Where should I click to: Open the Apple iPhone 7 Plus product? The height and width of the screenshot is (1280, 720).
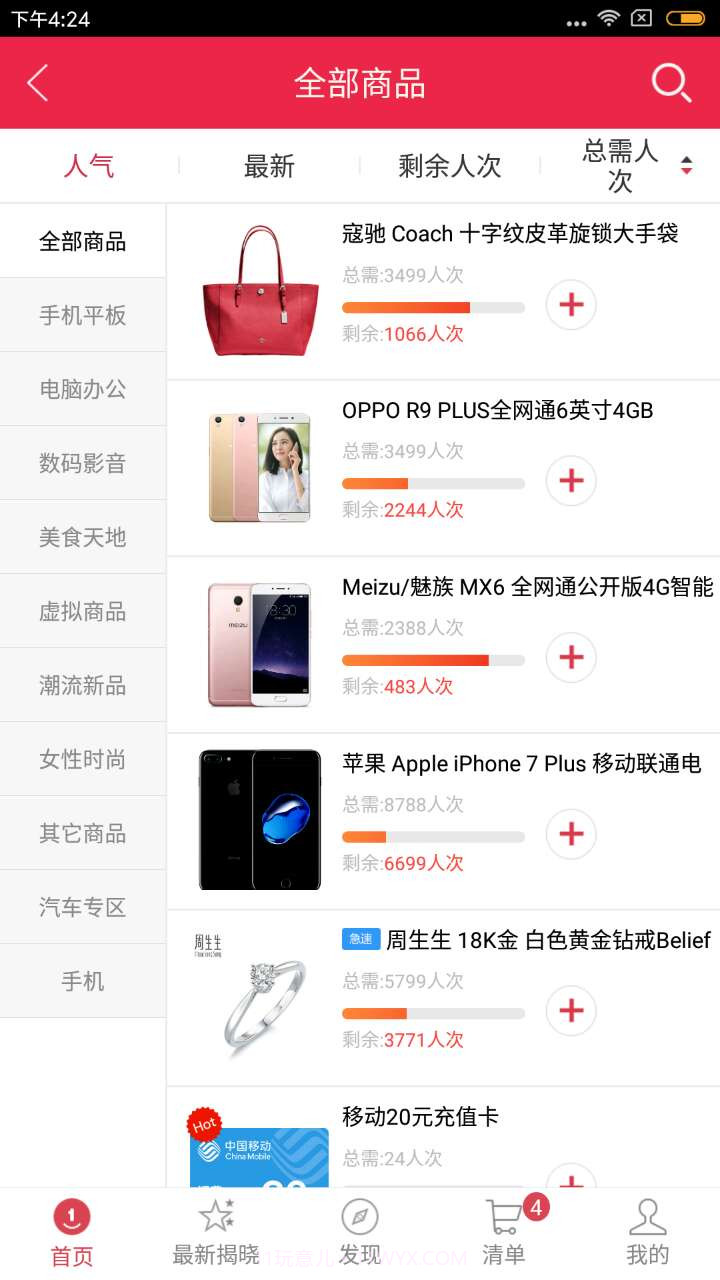520,764
